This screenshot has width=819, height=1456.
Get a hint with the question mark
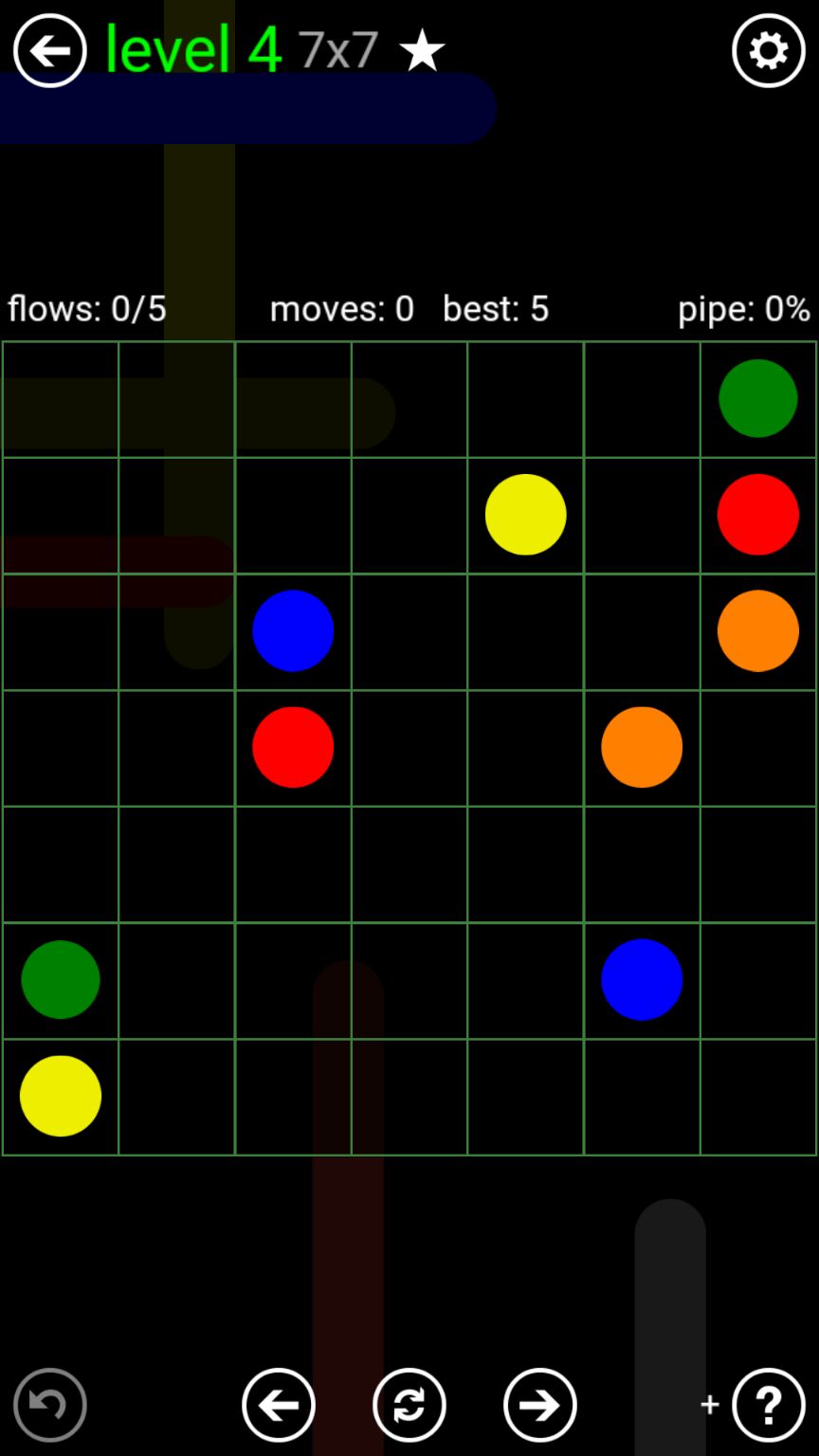click(x=768, y=1404)
